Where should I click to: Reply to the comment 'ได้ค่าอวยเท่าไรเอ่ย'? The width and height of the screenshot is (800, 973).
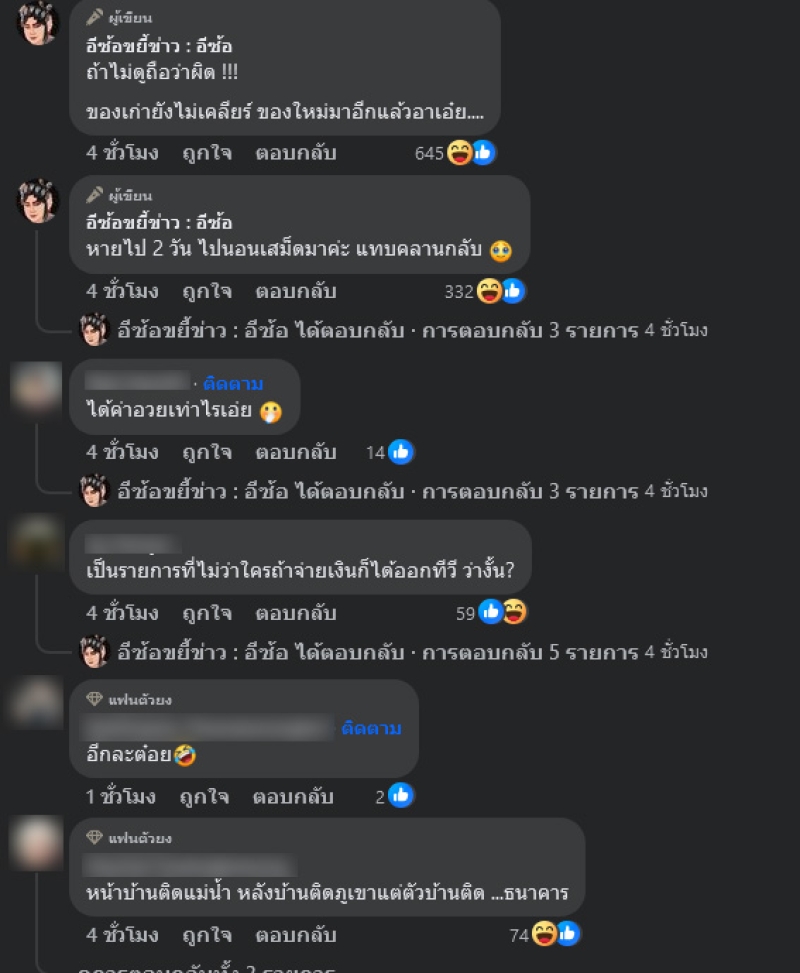pos(295,452)
